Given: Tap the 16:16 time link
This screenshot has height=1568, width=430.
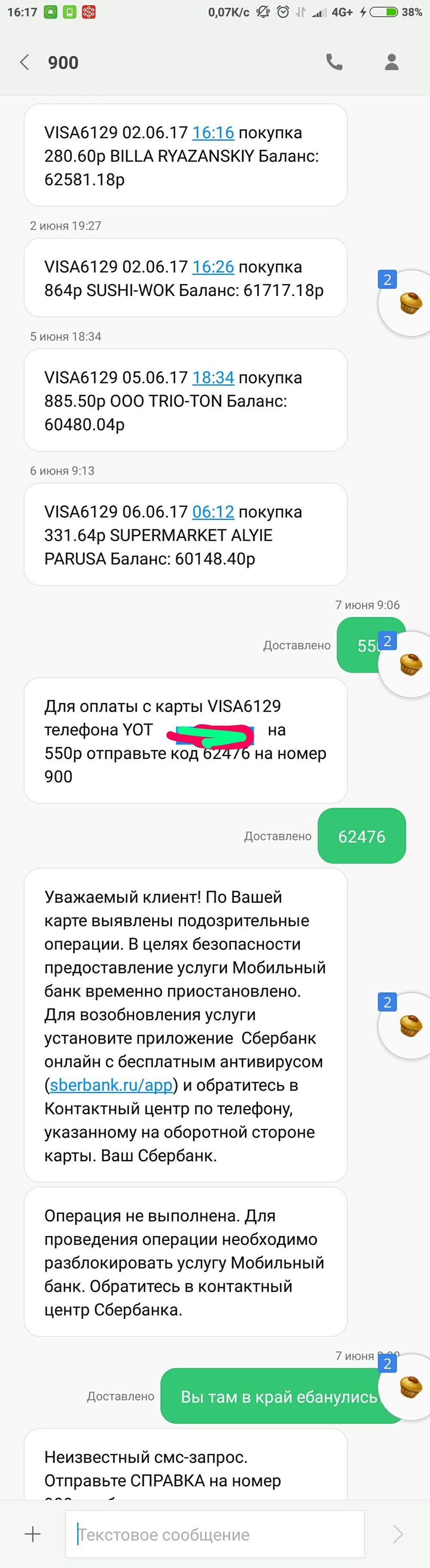Looking at the screenshot, I should click(213, 133).
